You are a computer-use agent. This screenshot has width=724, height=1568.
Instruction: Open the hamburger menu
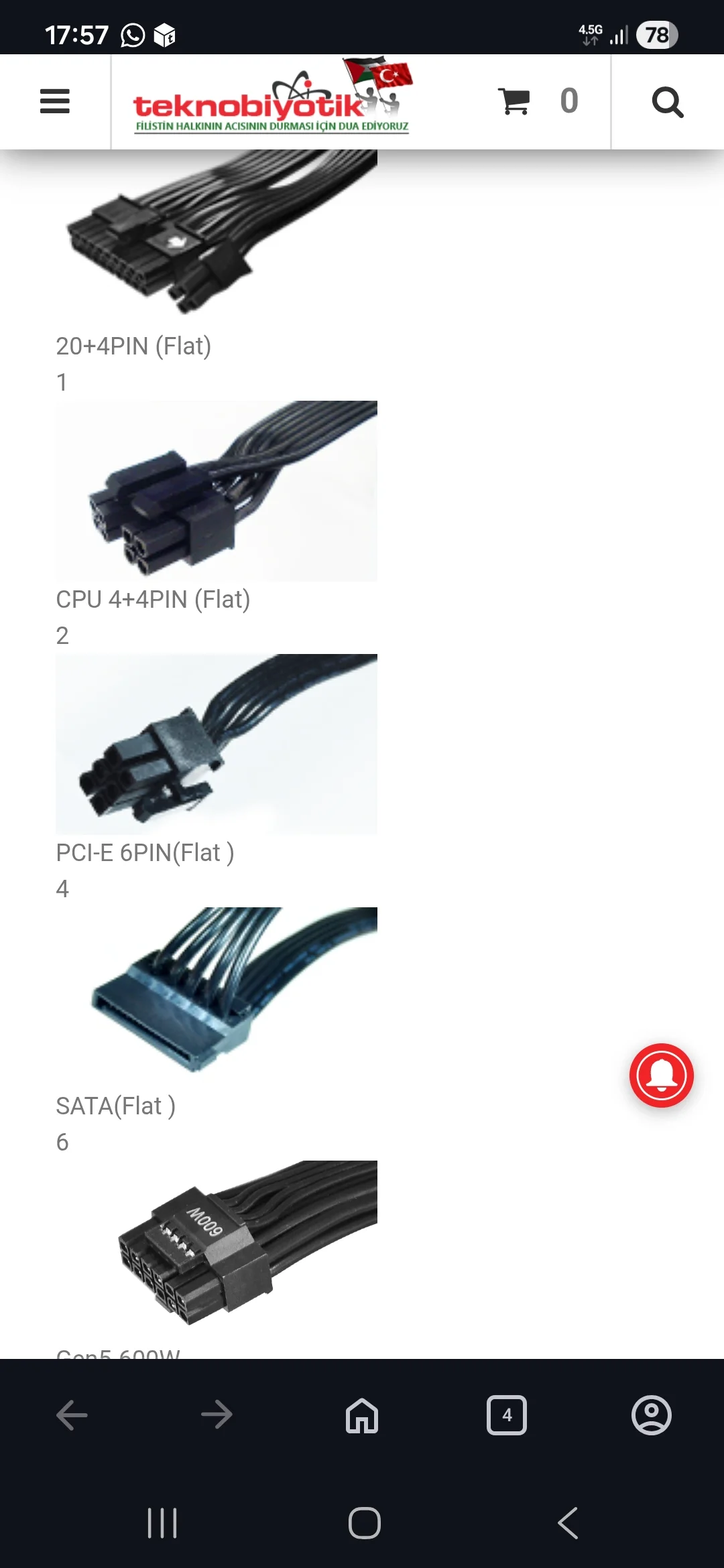click(x=55, y=102)
